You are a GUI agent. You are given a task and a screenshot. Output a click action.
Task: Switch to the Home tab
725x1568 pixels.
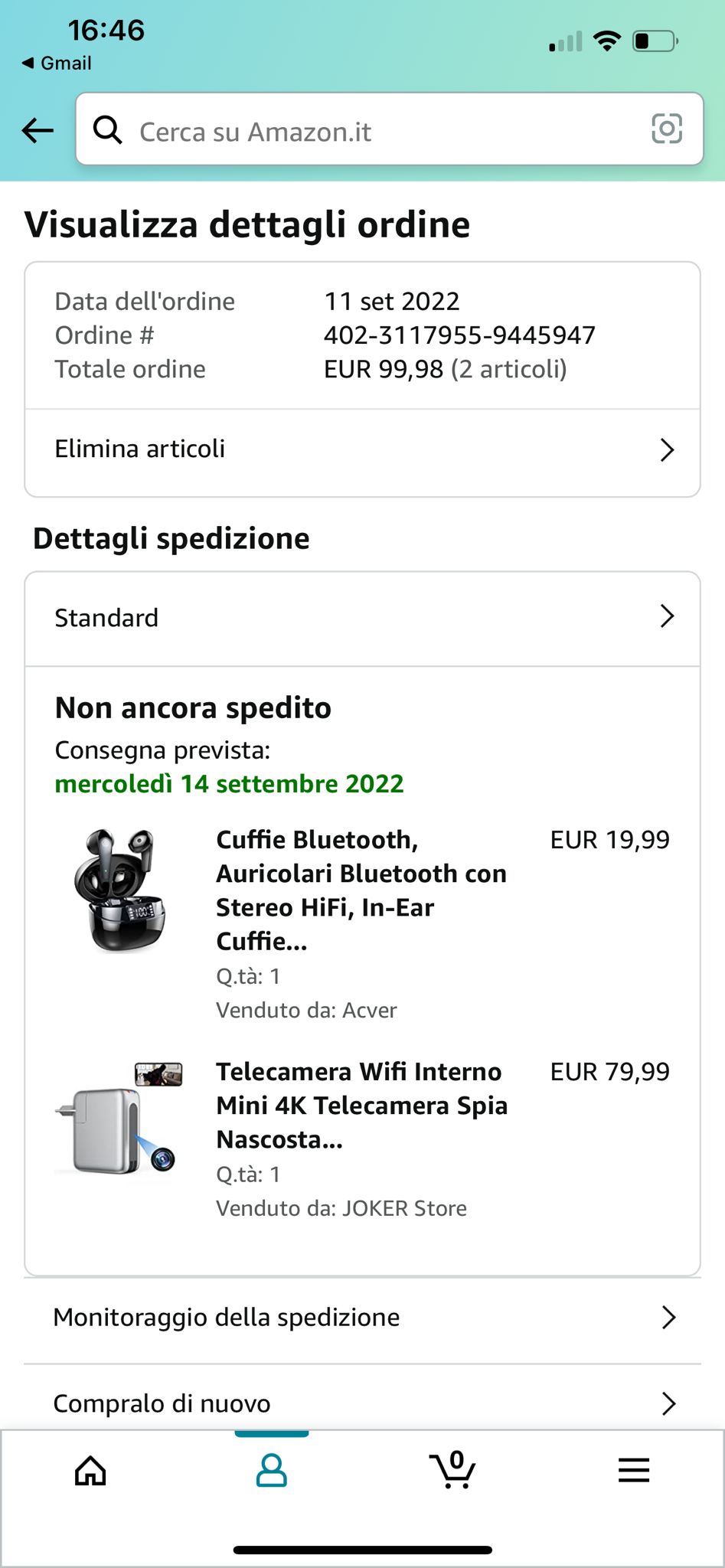point(90,1471)
